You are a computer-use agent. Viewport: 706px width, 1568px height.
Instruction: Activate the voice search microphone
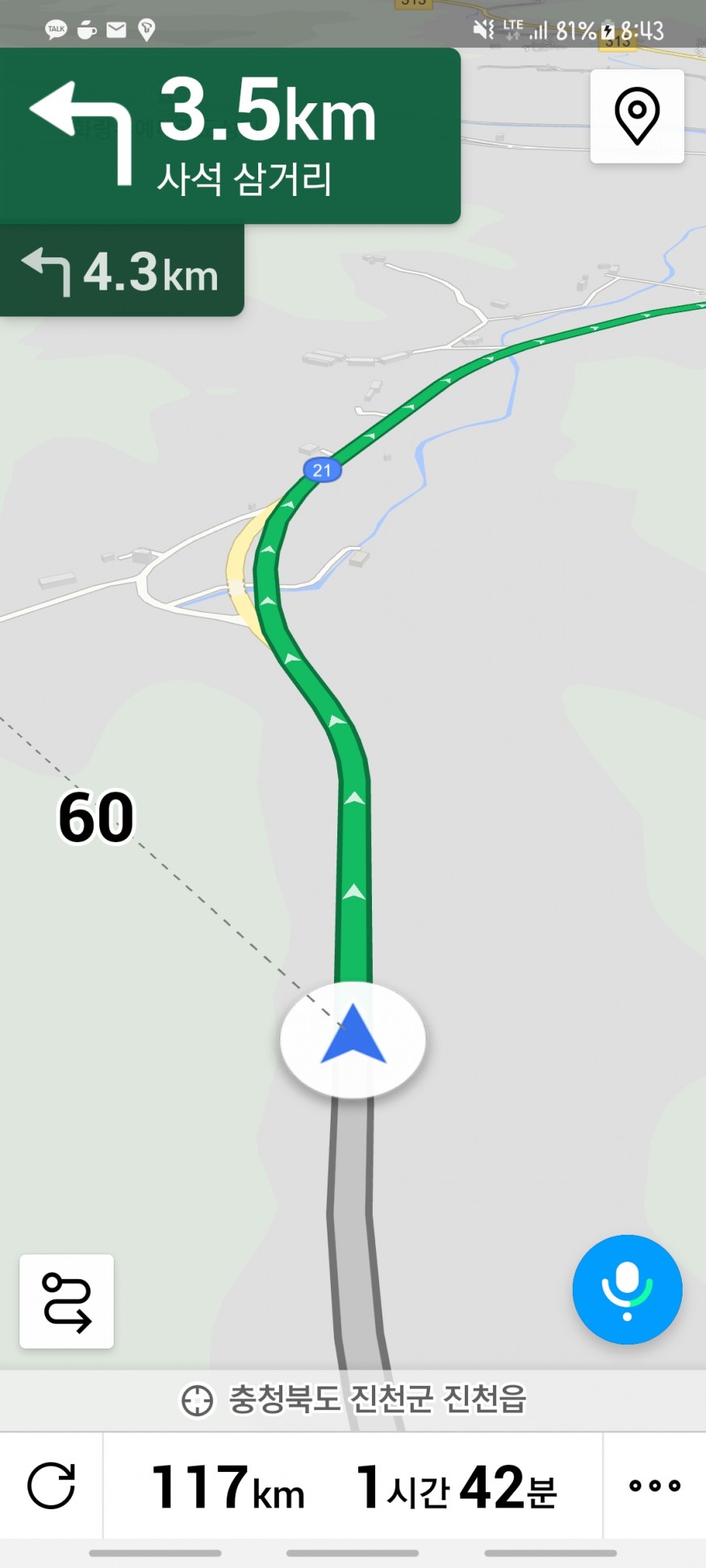pyautogui.click(x=627, y=1289)
